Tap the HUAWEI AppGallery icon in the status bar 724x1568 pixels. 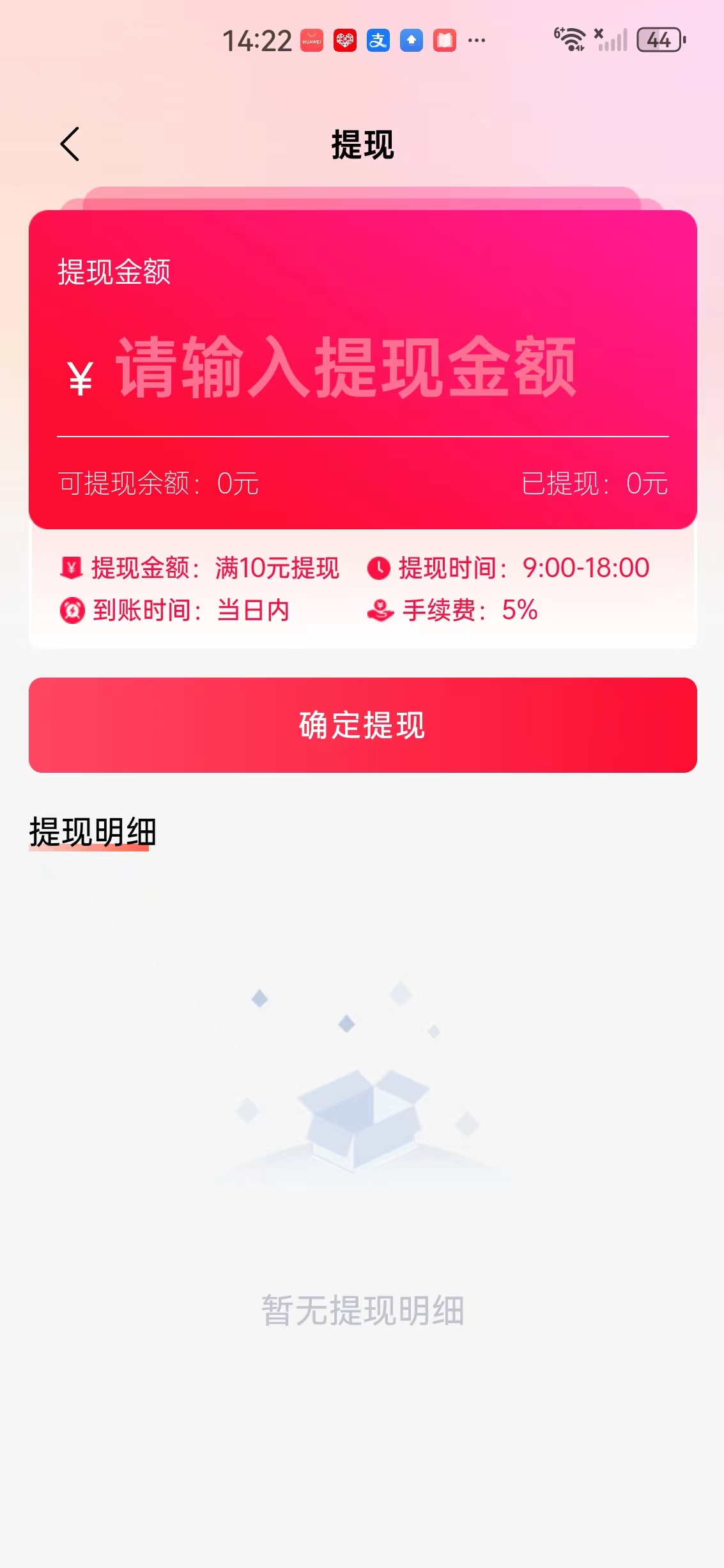[x=311, y=40]
